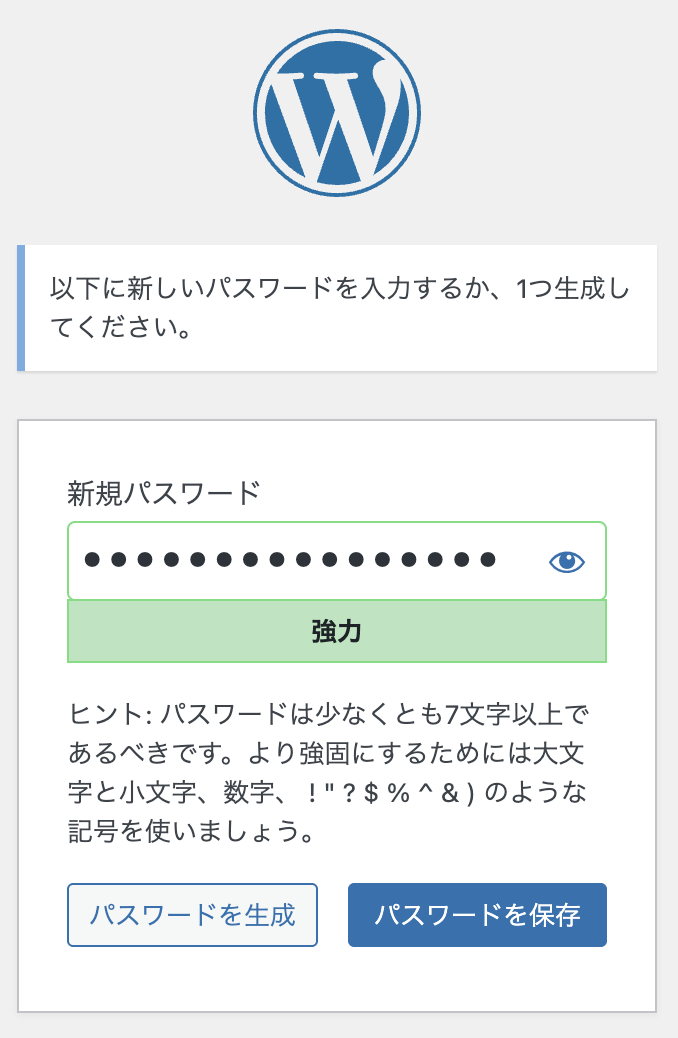Tap パスワードを生成 to generate a password
Viewport: 678px width, 1038px height.
click(192, 914)
